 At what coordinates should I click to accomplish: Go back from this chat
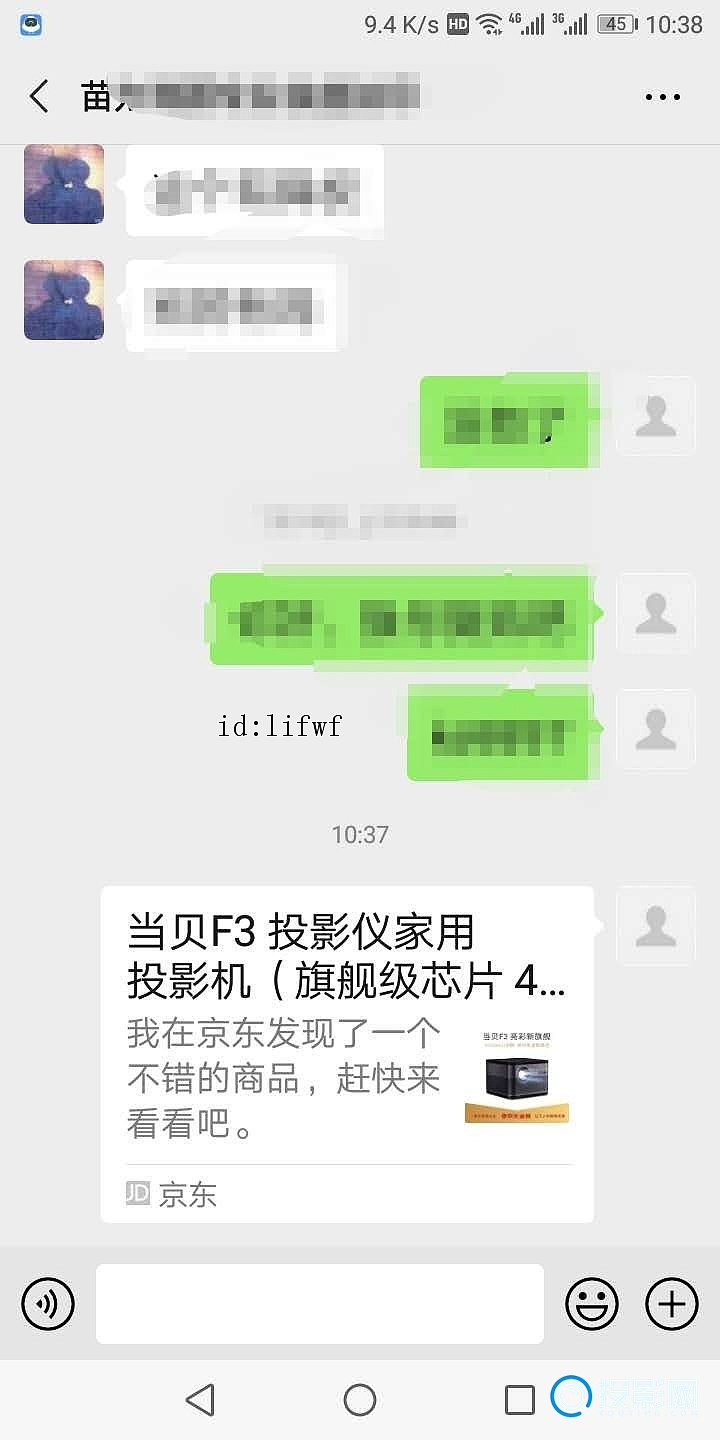click(39, 97)
